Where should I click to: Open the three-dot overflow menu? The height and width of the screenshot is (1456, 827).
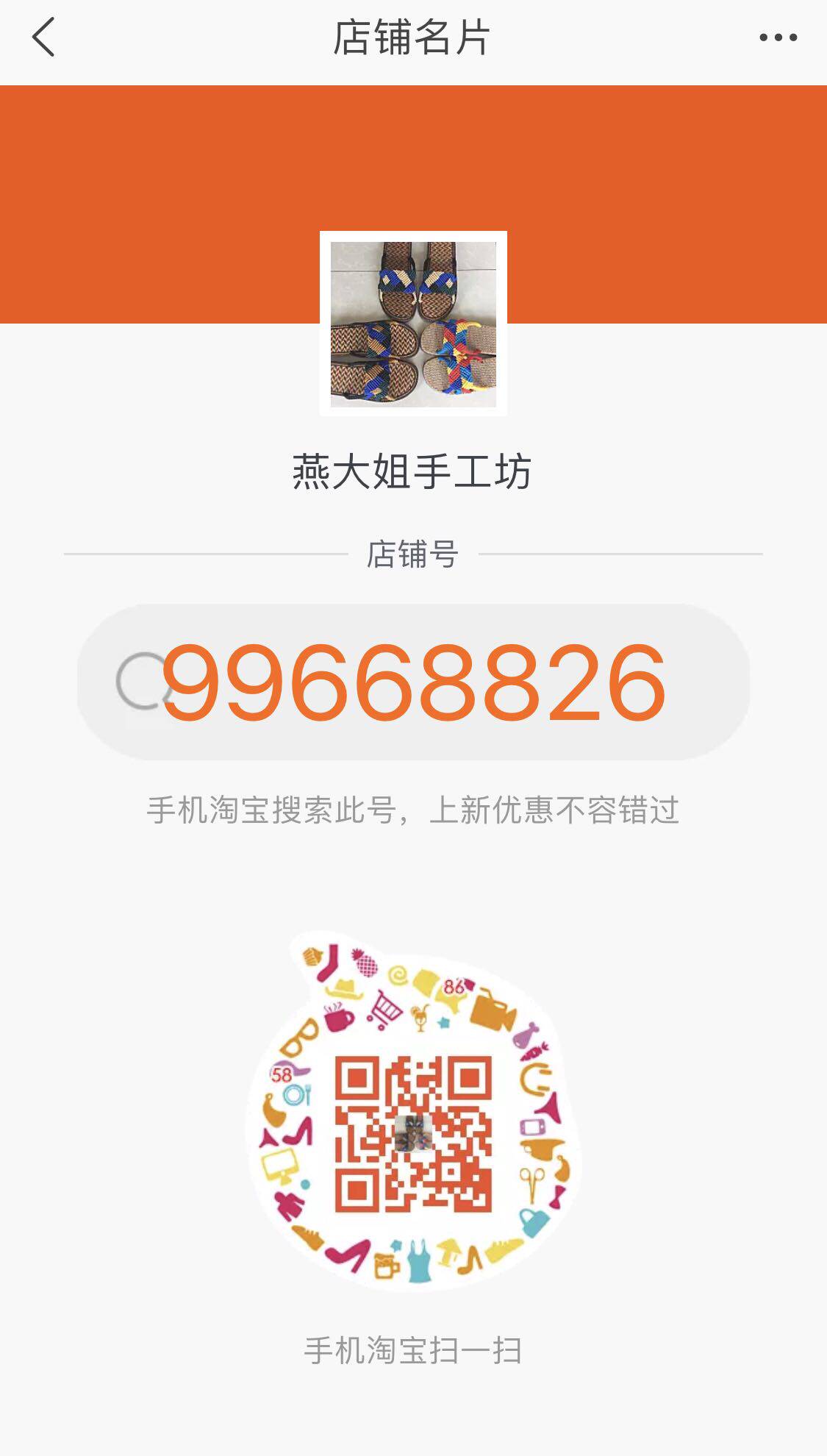pos(778,38)
